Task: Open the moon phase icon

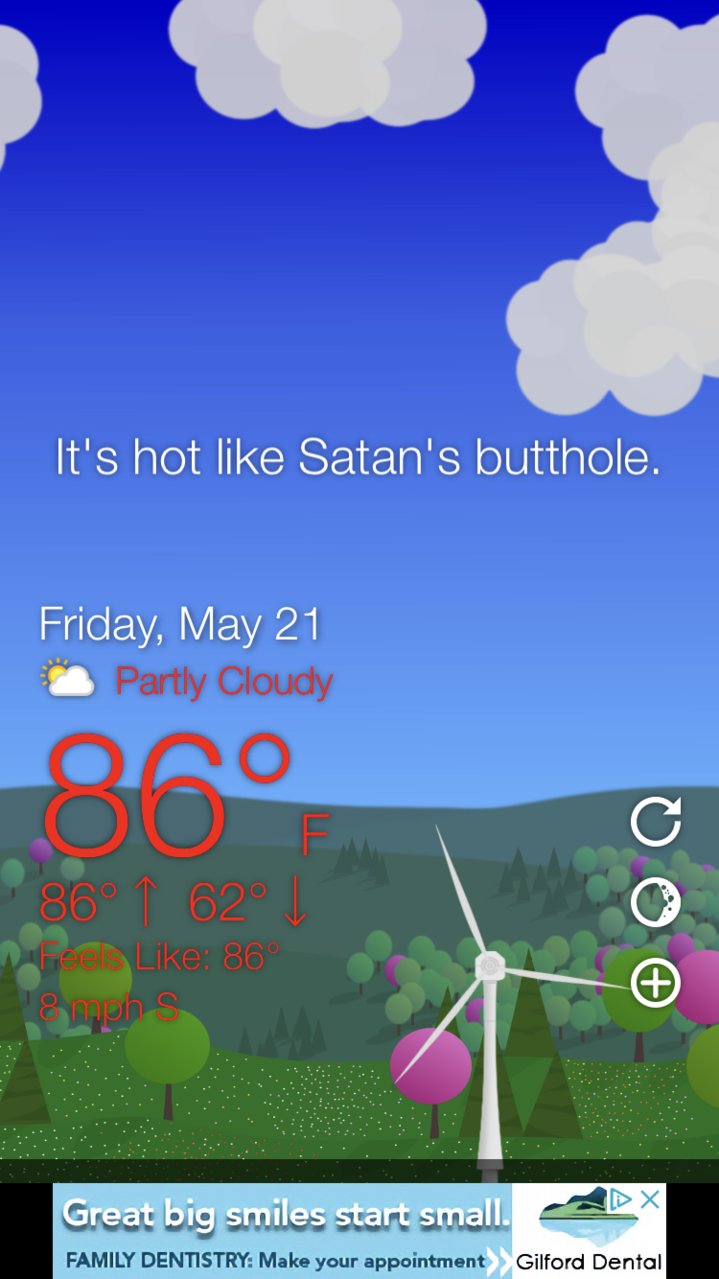Action: [x=655, y=903]
